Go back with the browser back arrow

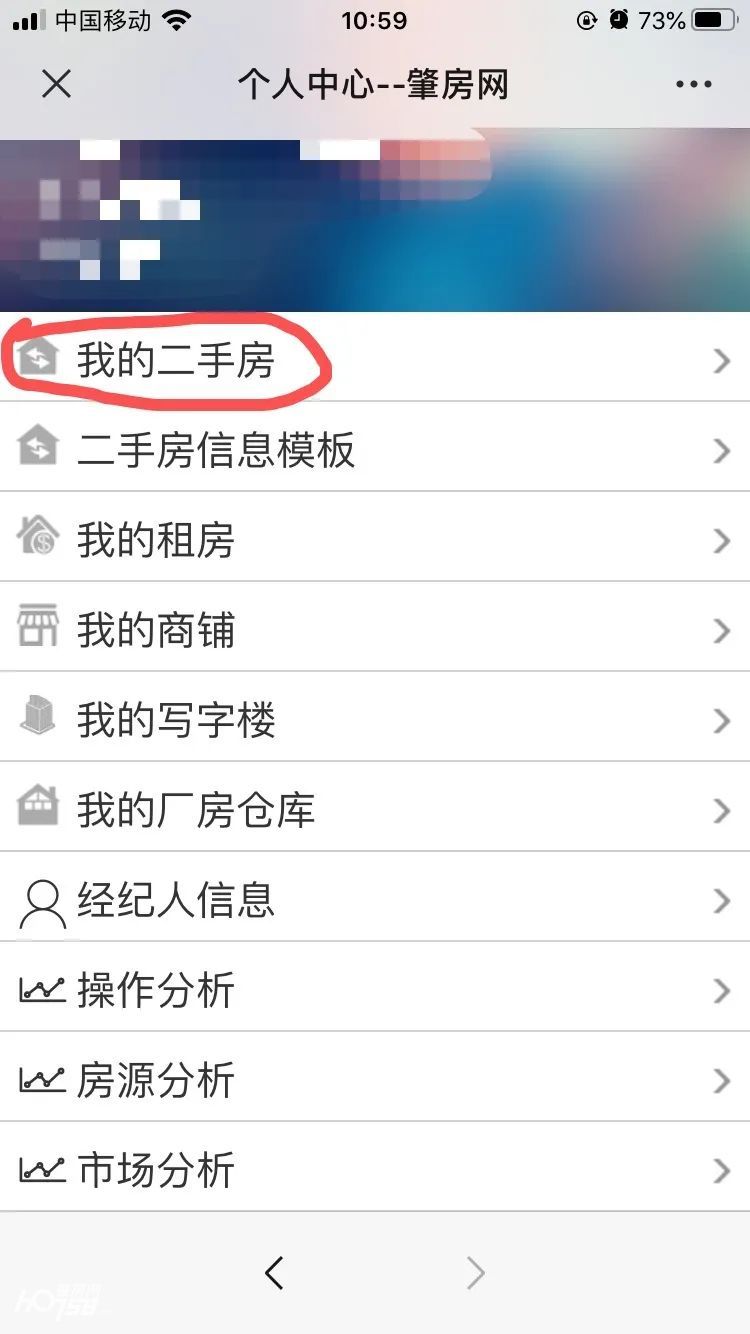coord(274,1273)
